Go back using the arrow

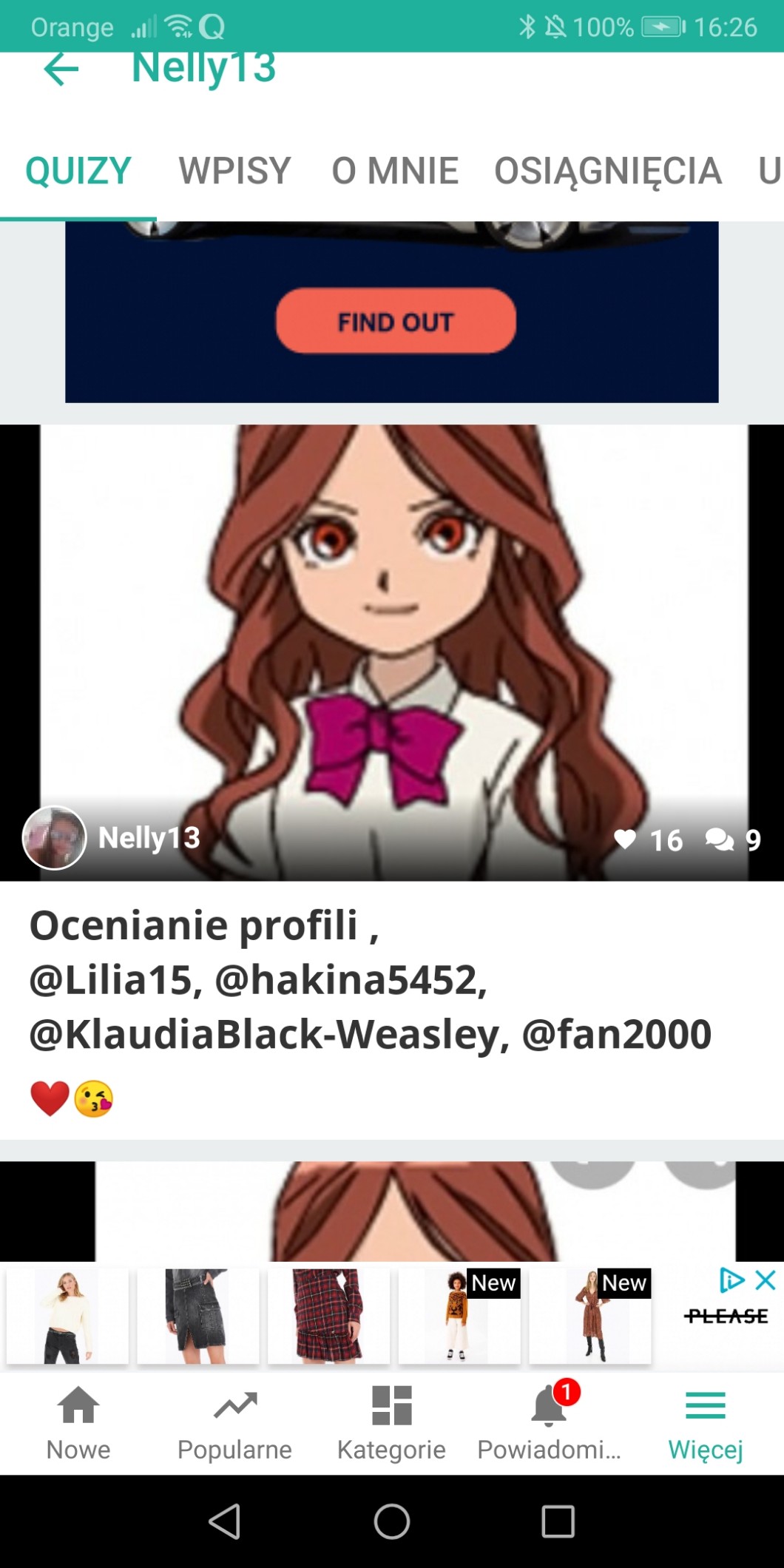pos(61,70)
